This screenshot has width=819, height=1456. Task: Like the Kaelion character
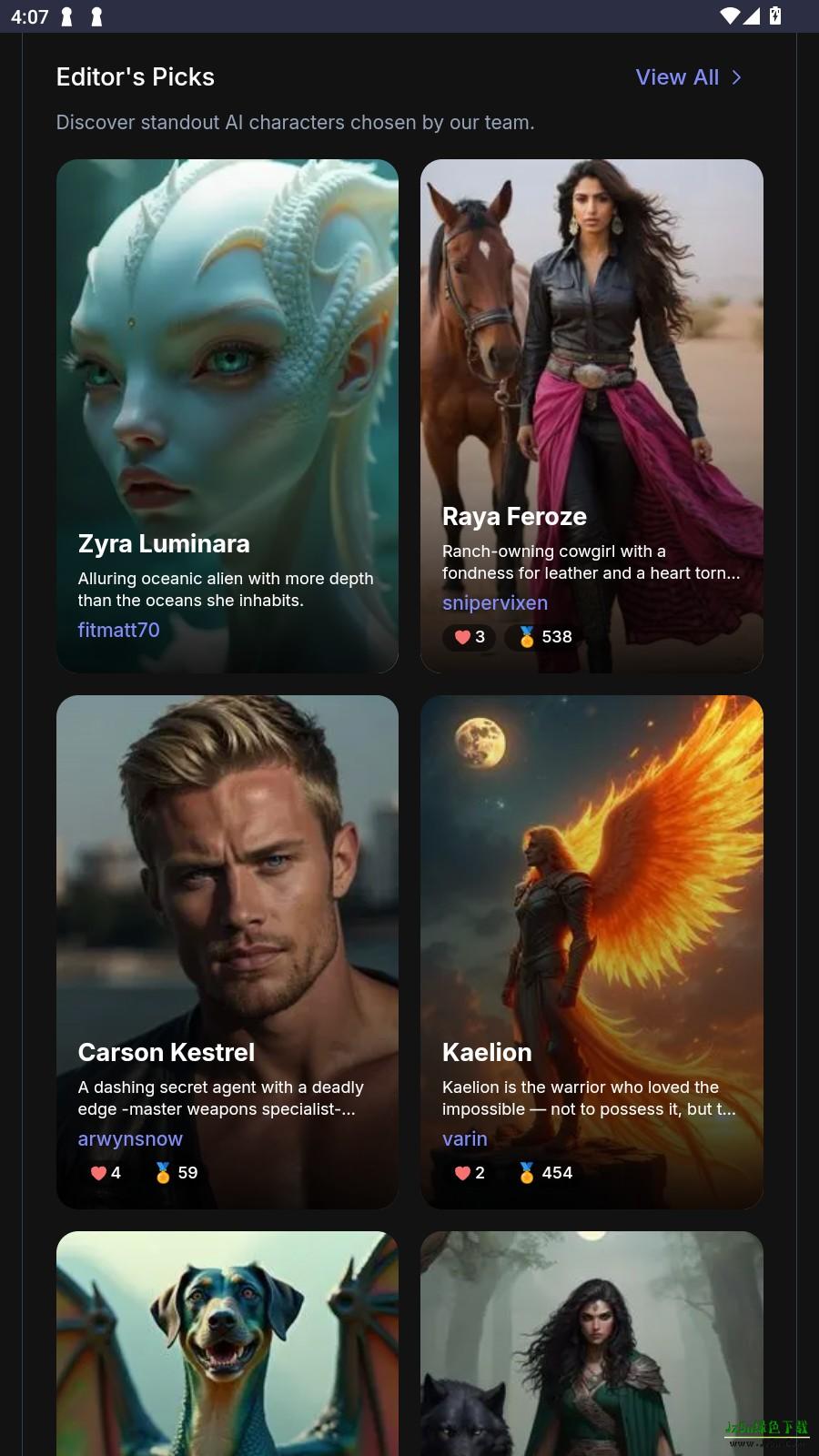[x=469, y=1173]
